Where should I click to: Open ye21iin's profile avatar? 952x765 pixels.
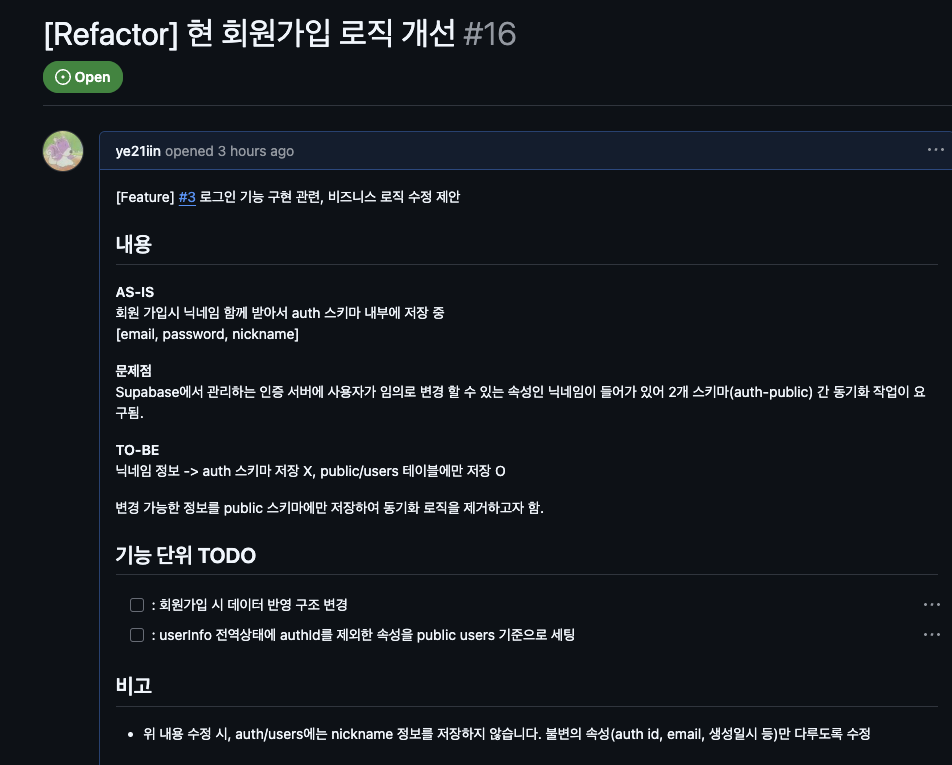tap(63, 151)
